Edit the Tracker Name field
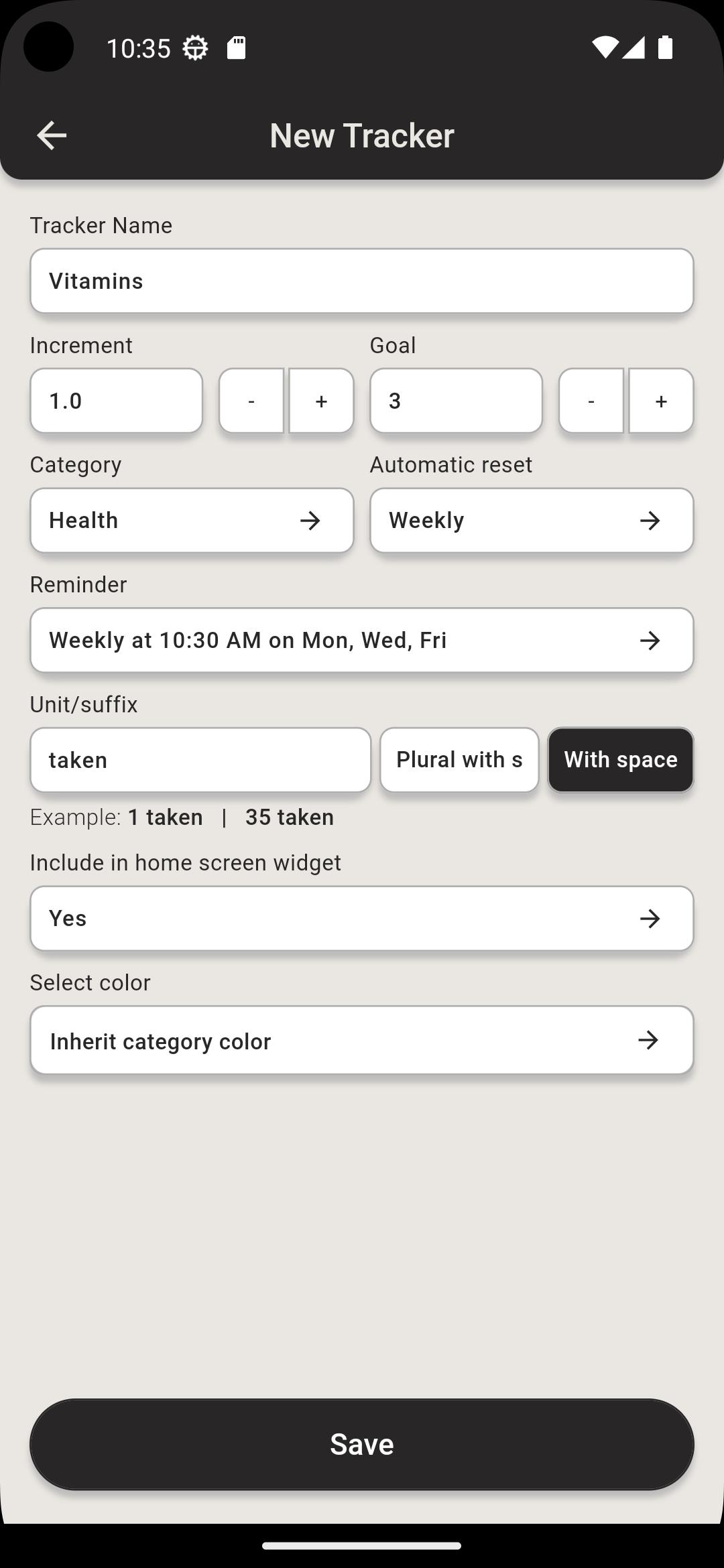Image resolution: width=724 pixels, height=1568 pixels. (362, 281)
